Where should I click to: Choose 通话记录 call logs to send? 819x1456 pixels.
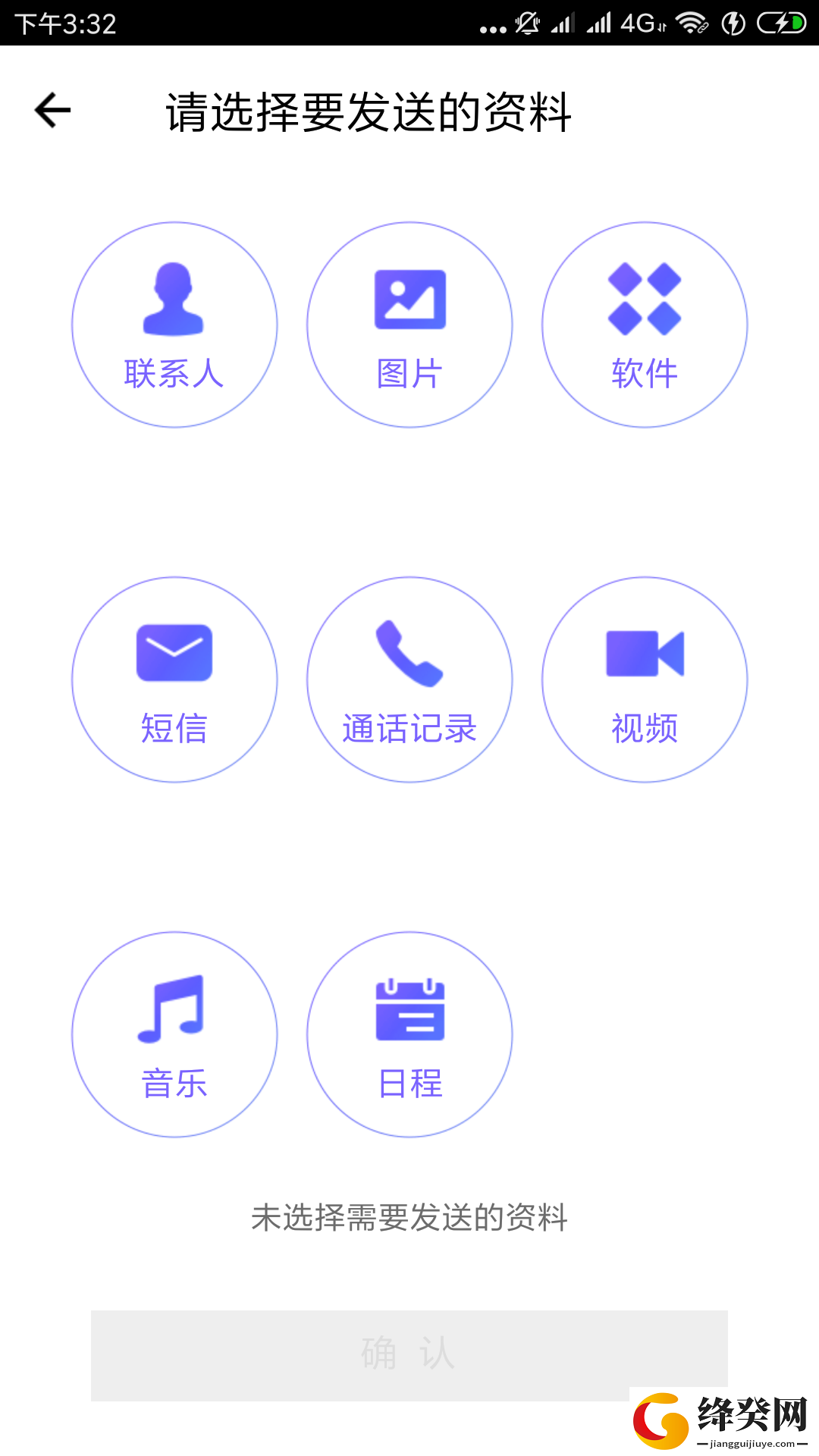[x=409, y=679]
